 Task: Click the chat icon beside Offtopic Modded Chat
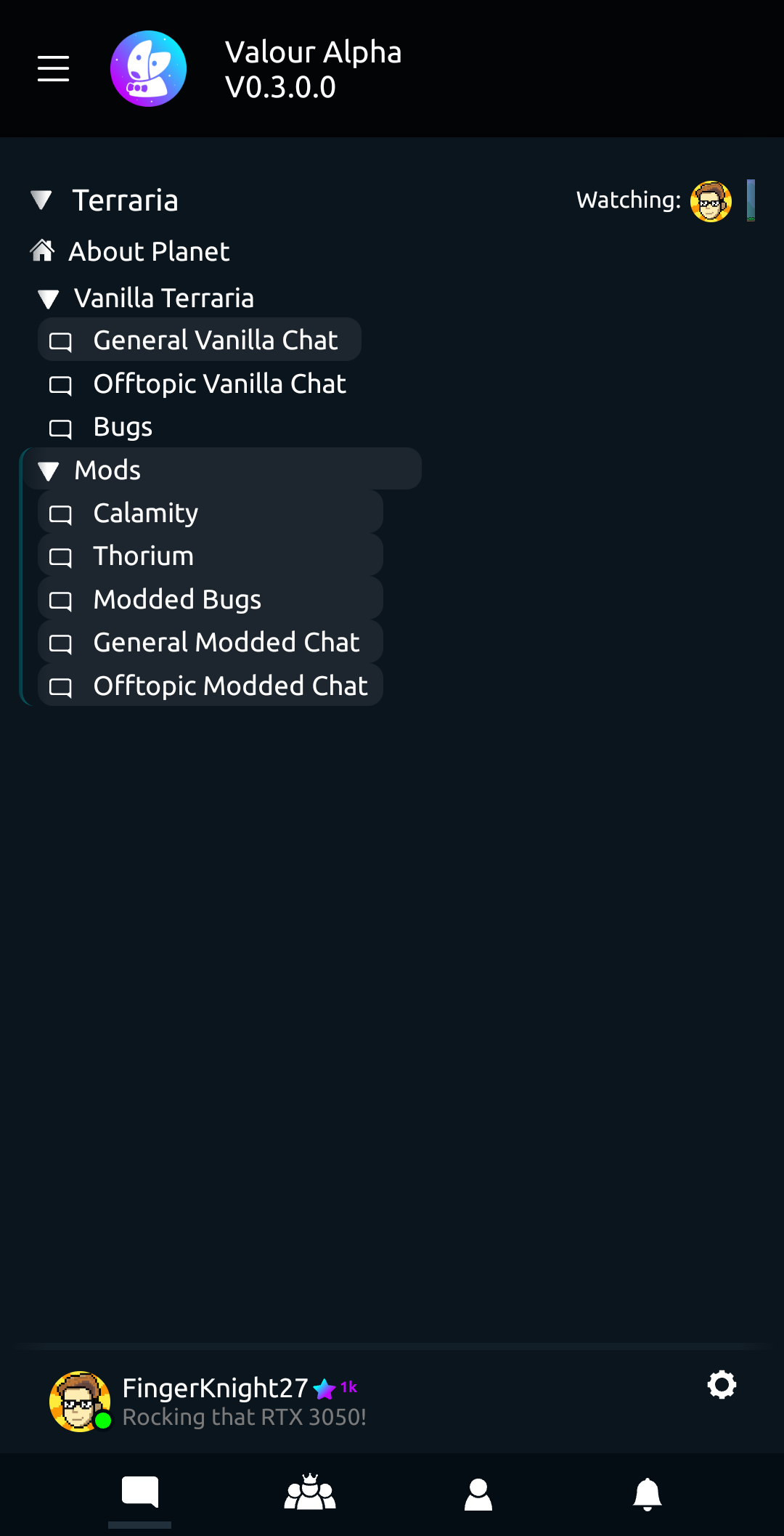[61, 687]
